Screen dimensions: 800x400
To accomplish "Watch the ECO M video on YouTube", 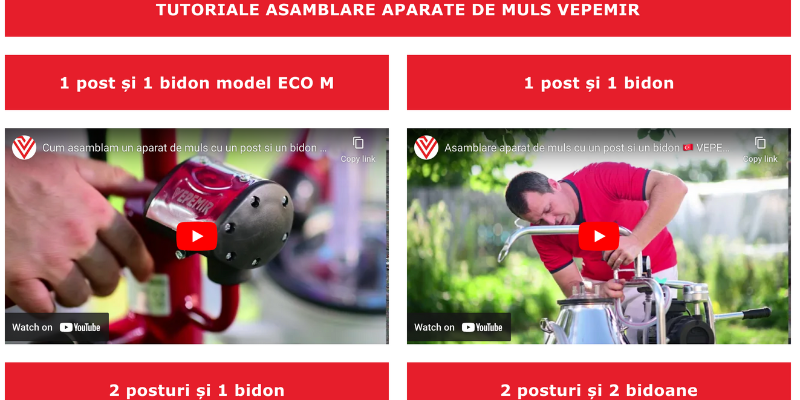I will [57, 327].
